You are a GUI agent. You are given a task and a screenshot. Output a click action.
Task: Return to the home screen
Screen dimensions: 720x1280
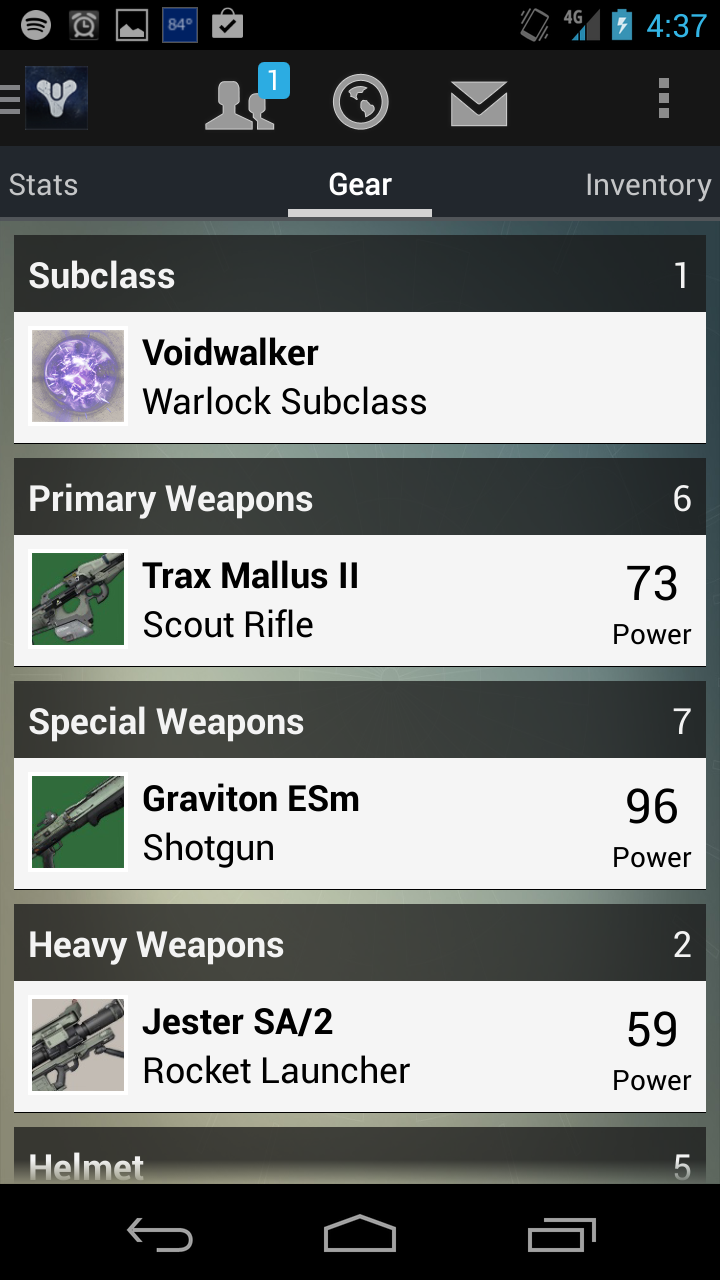[360, 1235]
